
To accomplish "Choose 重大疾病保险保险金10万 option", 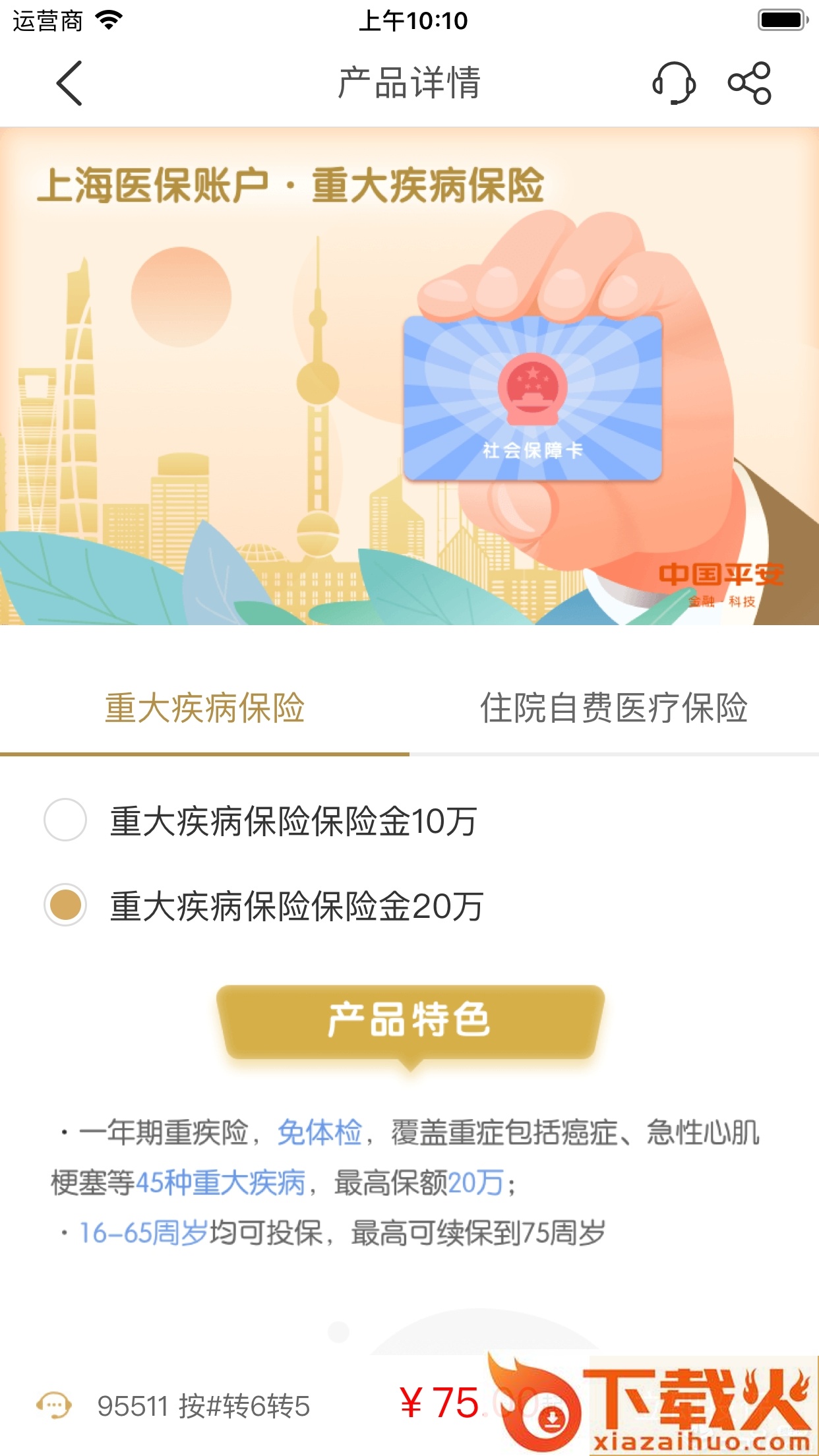I will (65, 820).
